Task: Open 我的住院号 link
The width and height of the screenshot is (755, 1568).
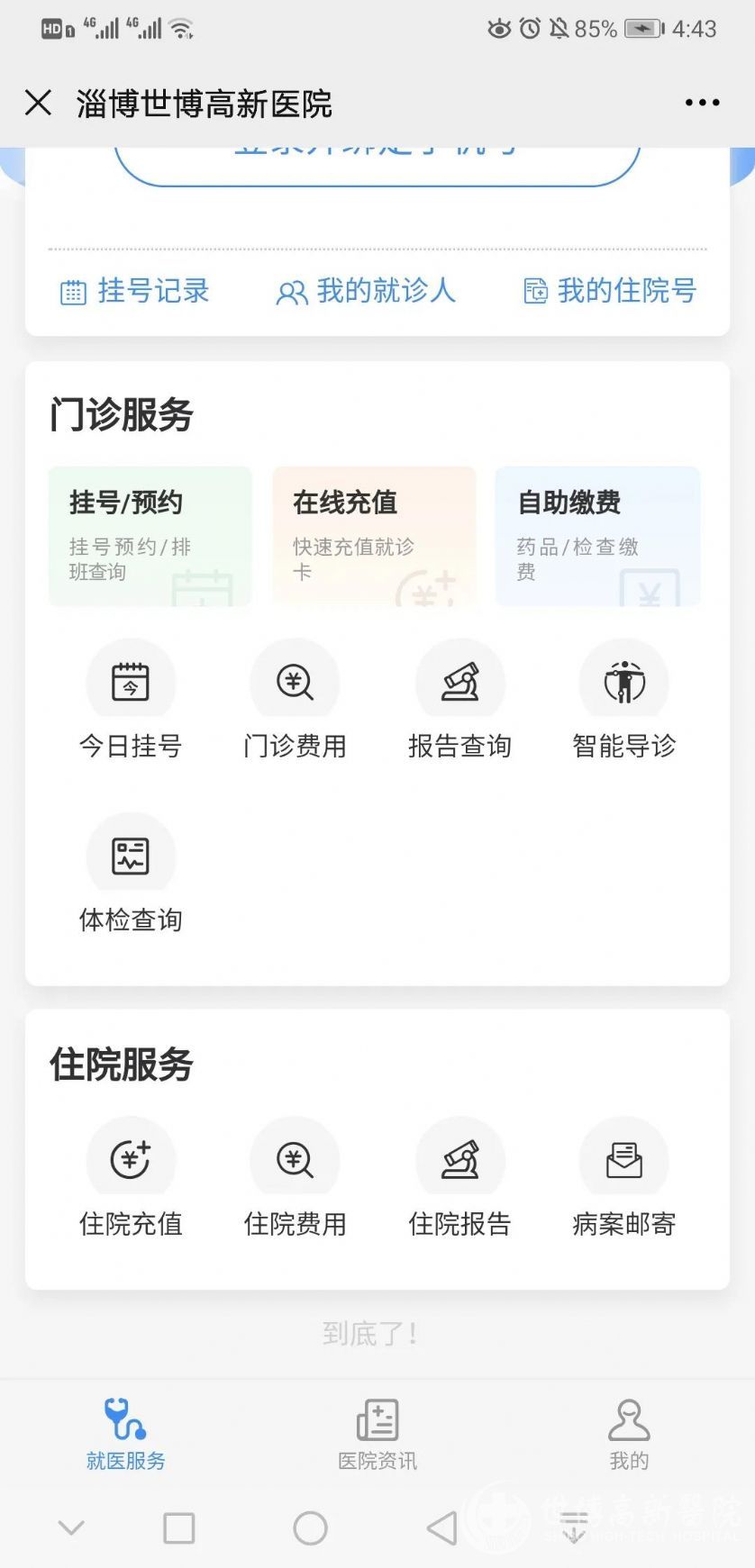Action: point(610,291)
